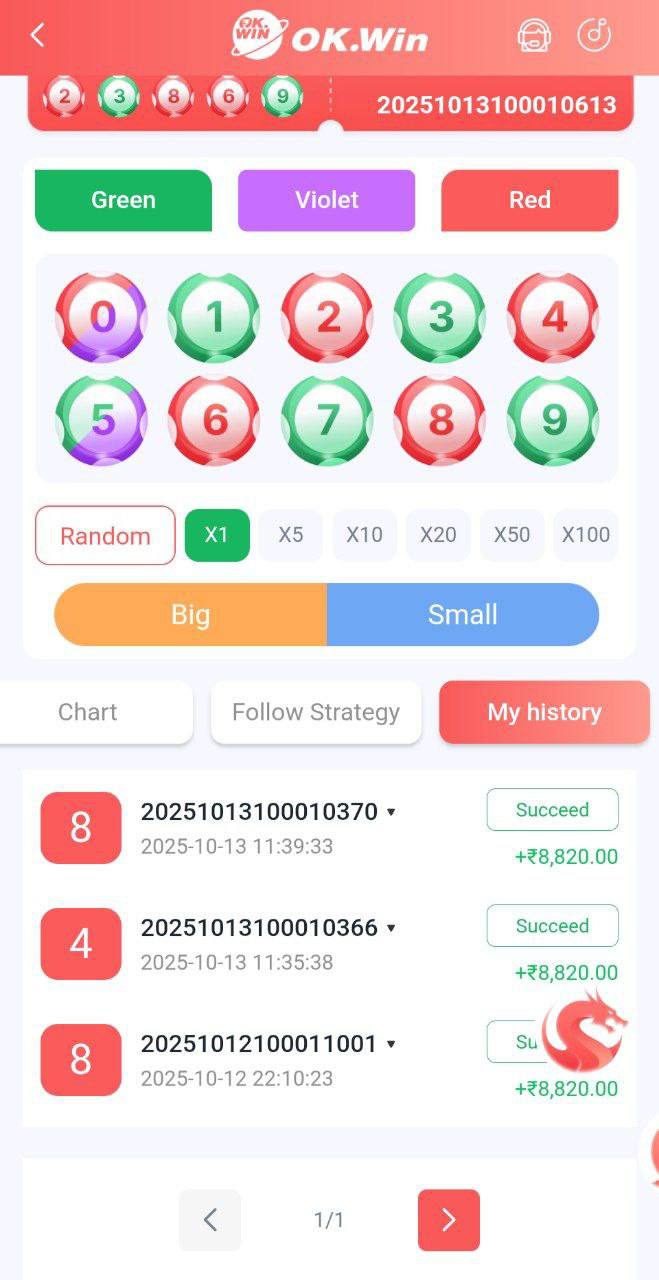Bet on Big
659x1280 pixels.
(x=190, y=614)
